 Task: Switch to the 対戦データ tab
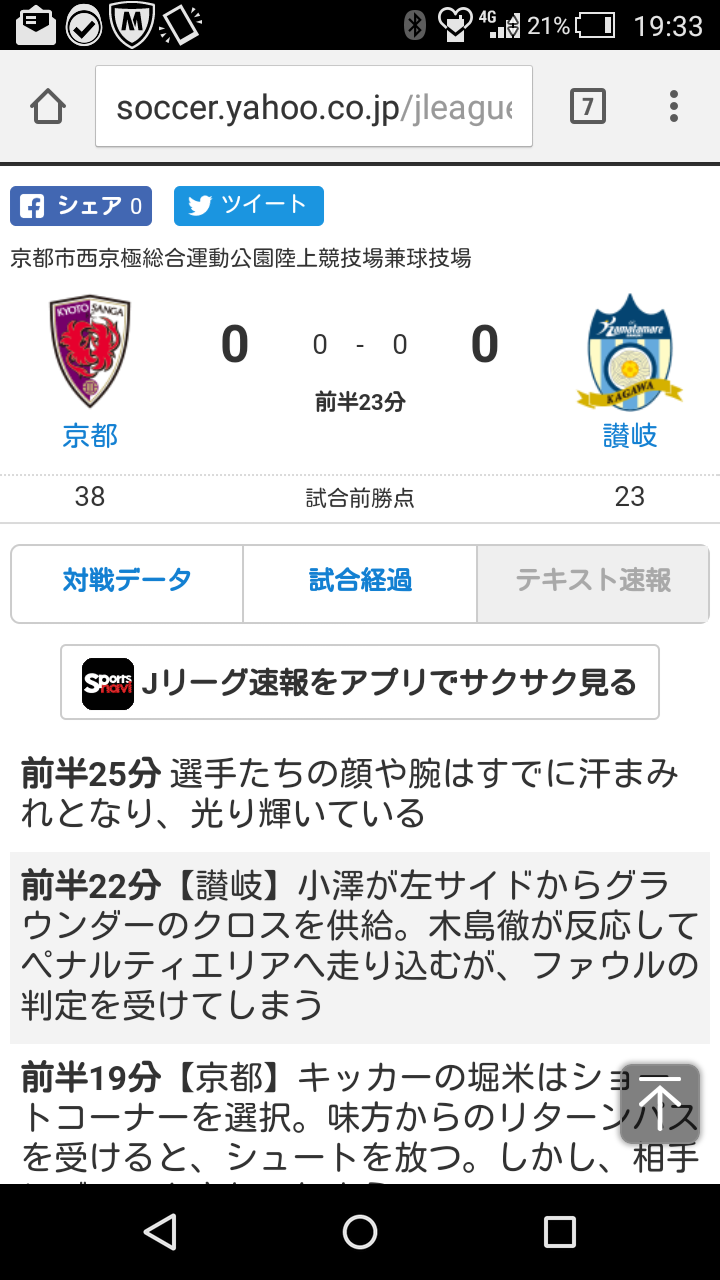(127, 581)
